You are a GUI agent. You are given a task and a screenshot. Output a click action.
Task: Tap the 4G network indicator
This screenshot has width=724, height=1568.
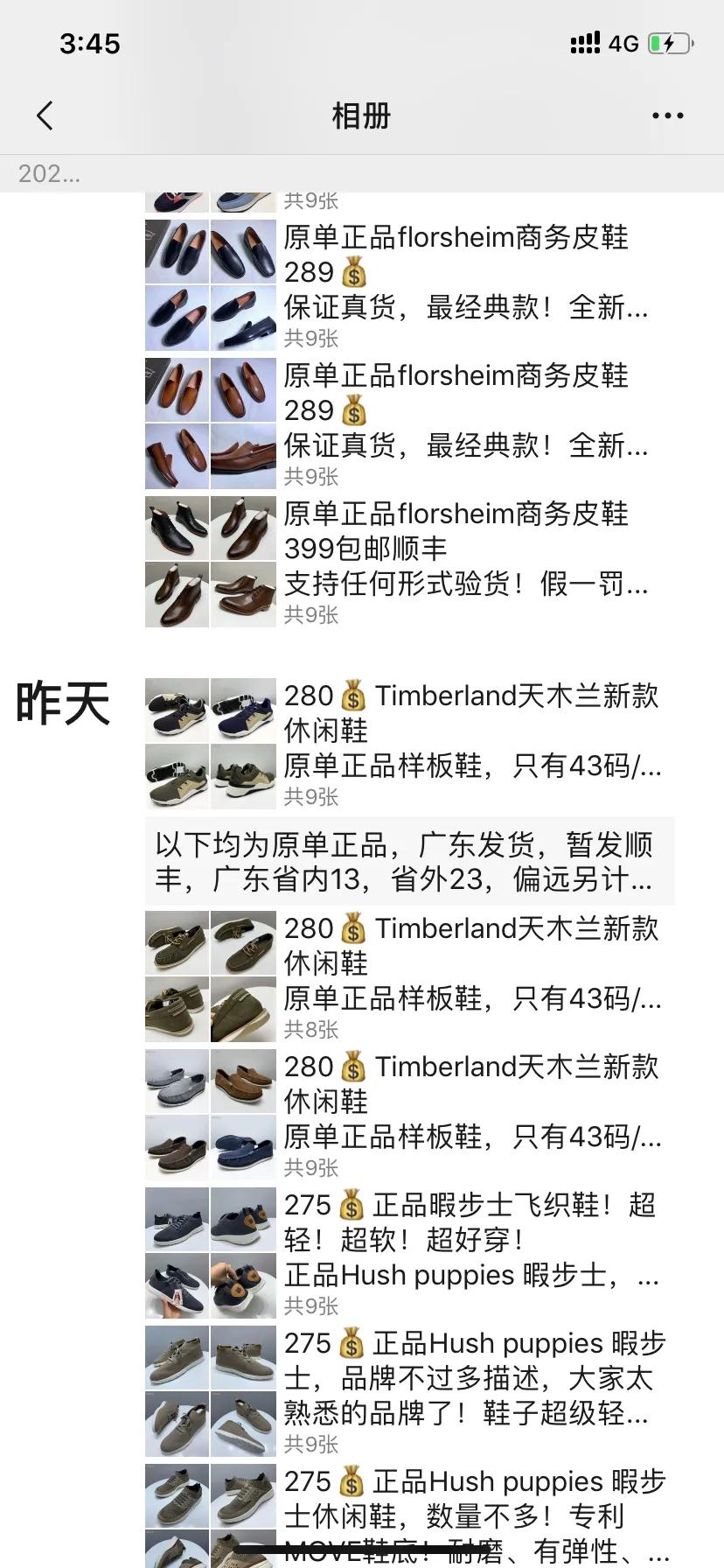(x=623, y=43)
